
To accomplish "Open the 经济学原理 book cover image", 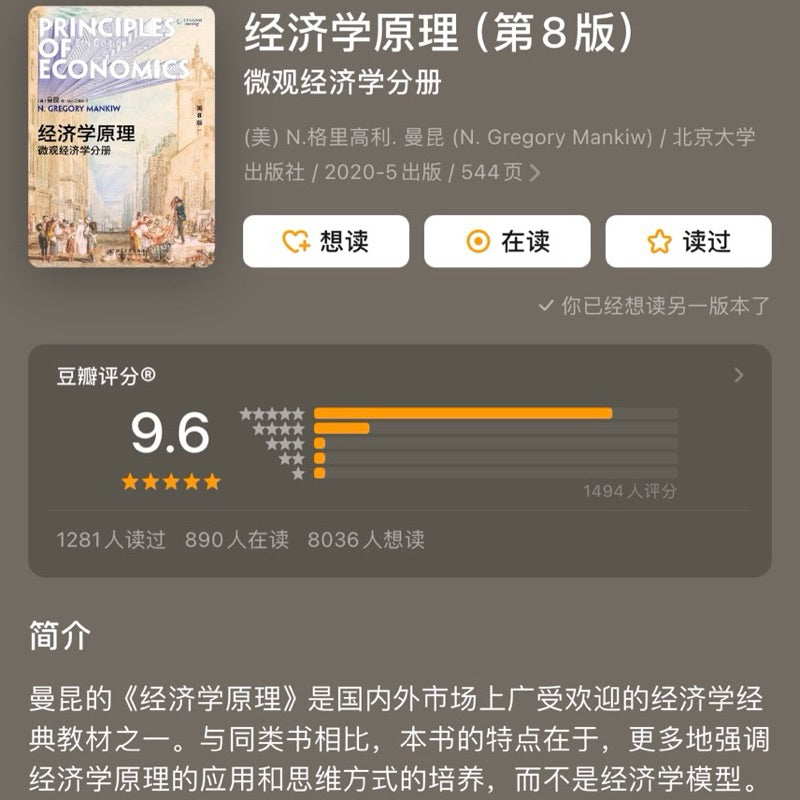I will tap(122, 137).
